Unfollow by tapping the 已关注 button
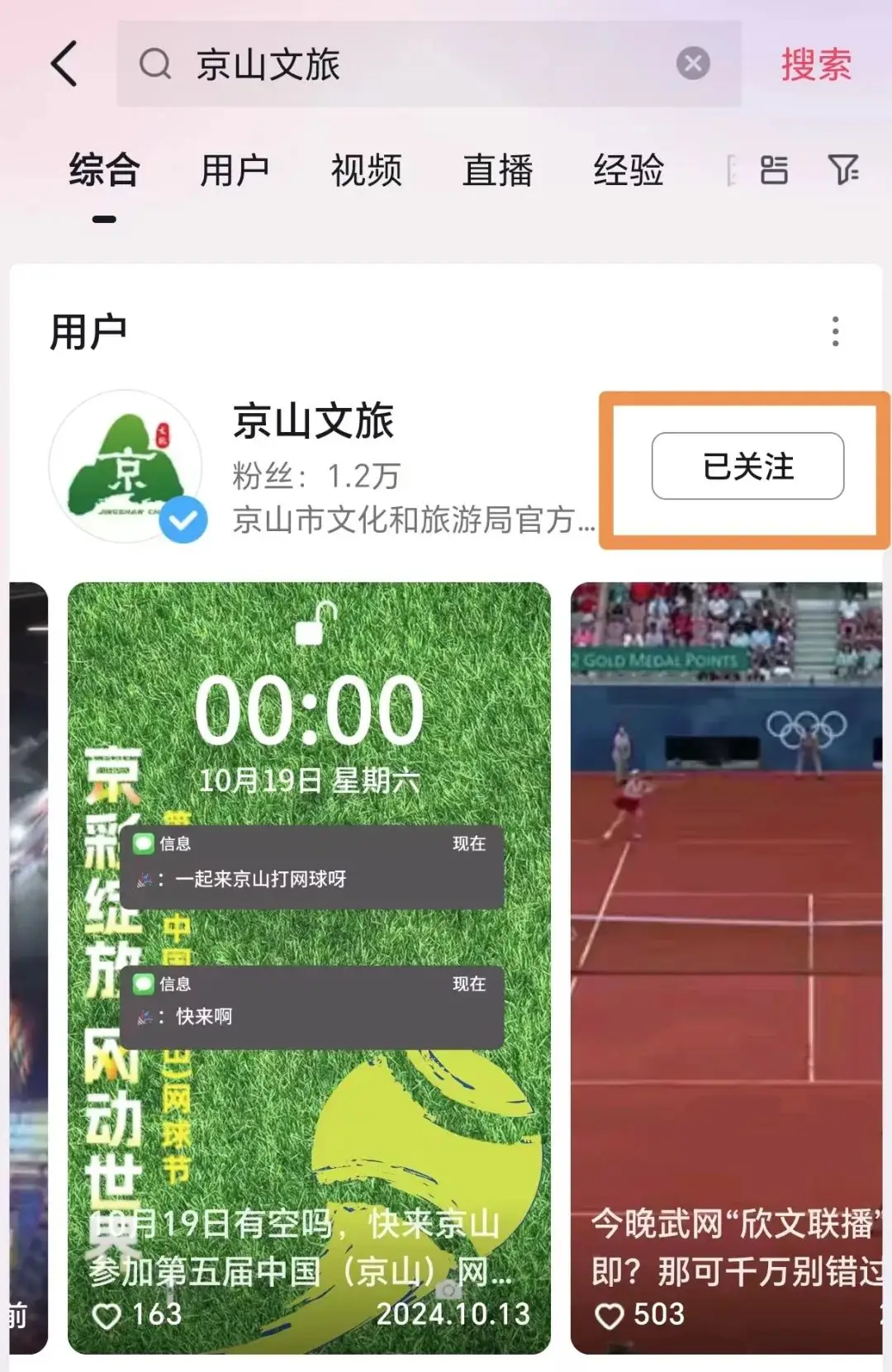The width and height of the screenshot is (892, 1372). click(x=746, y=467)
